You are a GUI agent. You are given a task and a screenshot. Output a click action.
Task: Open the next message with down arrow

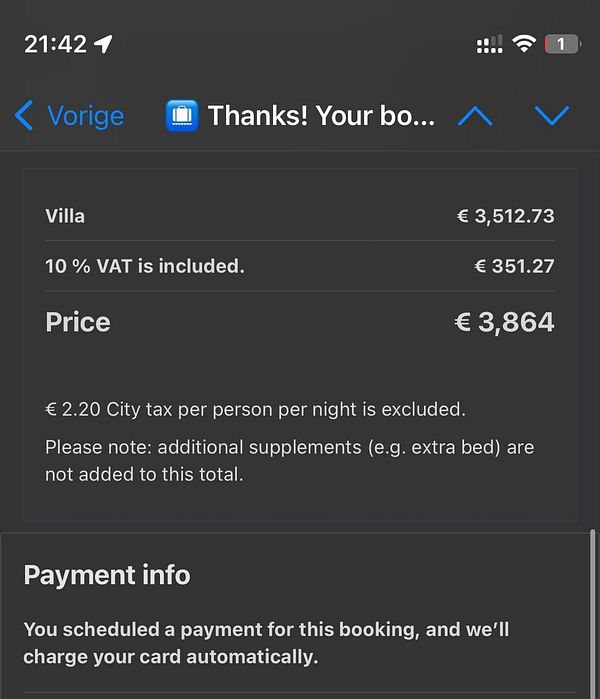(551, 116)
